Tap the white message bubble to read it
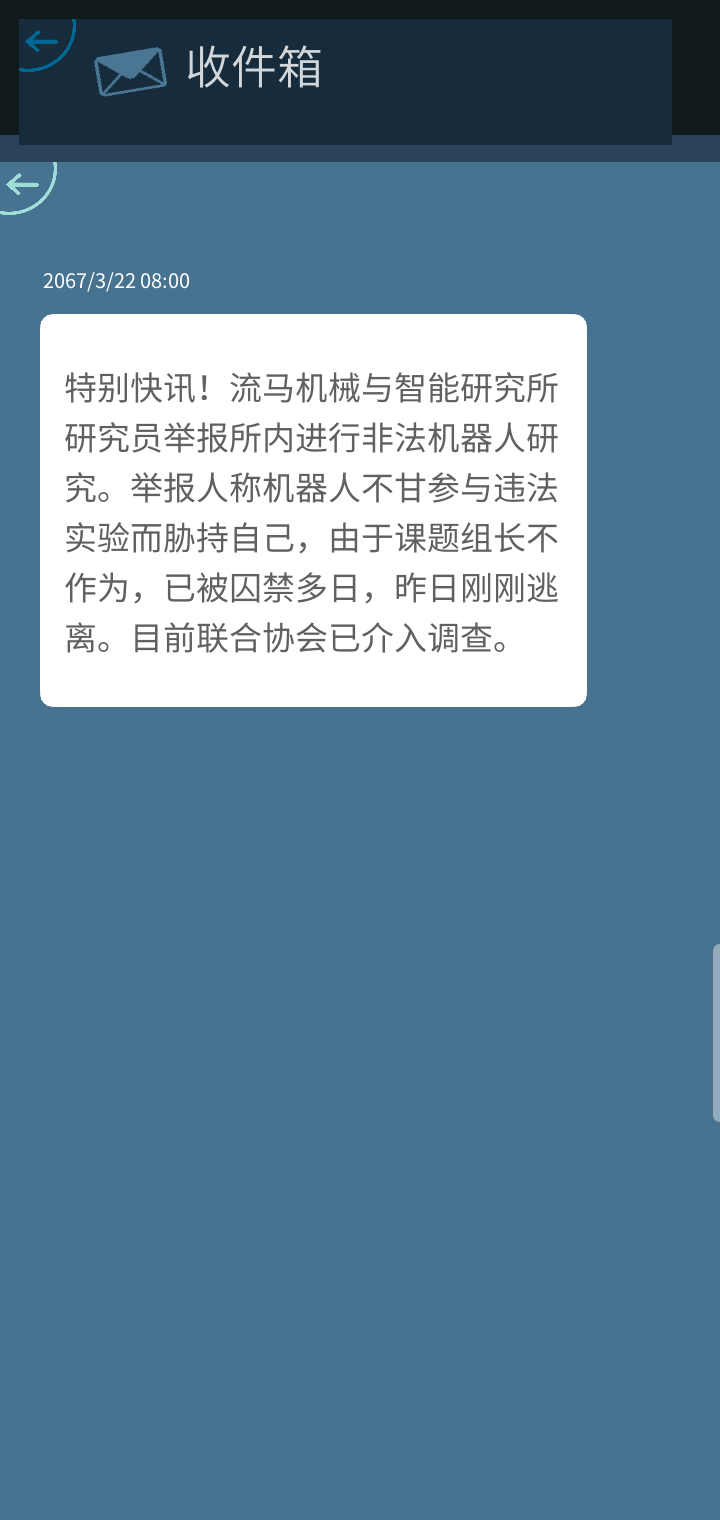 click(313, 508)
